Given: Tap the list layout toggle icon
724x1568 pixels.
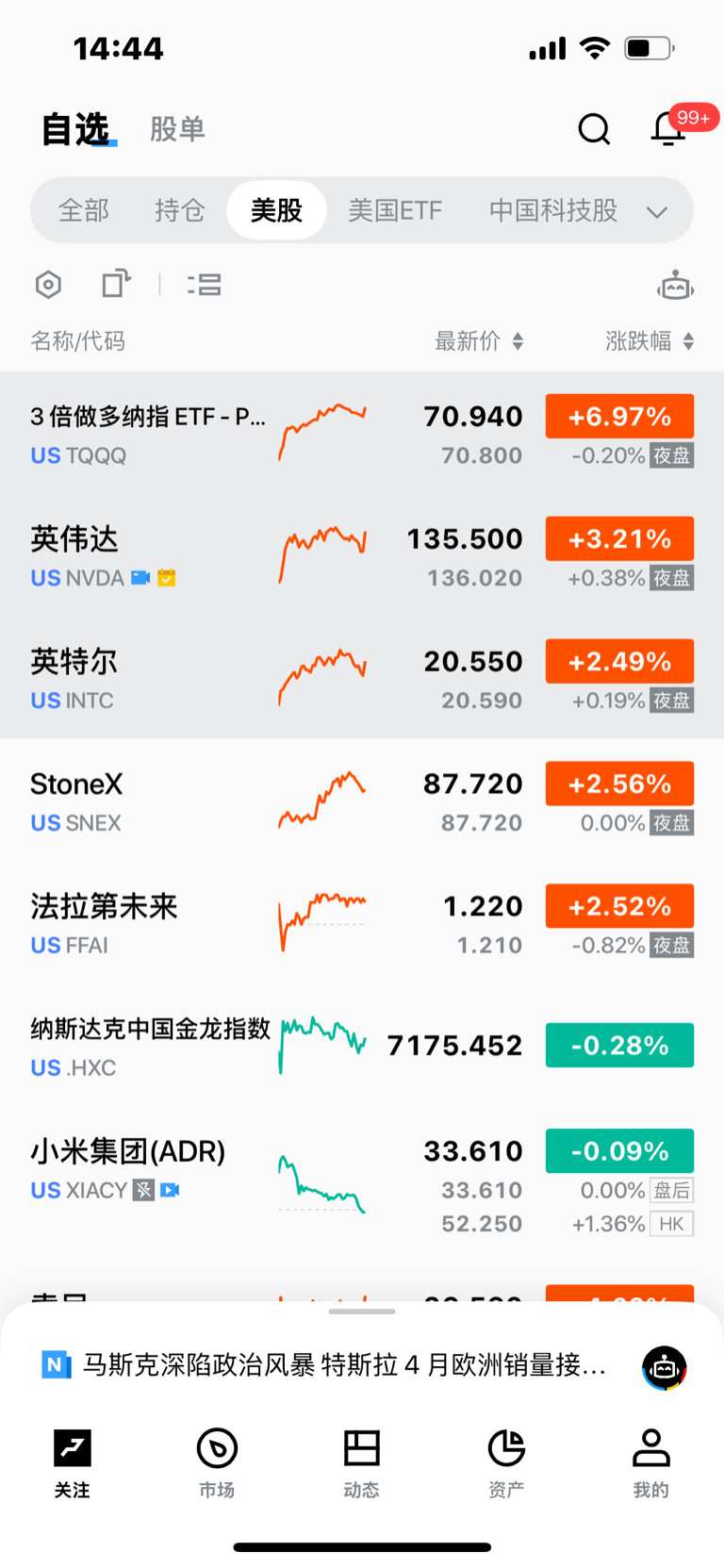Looking at the screenshot, I should coord(204,284).
